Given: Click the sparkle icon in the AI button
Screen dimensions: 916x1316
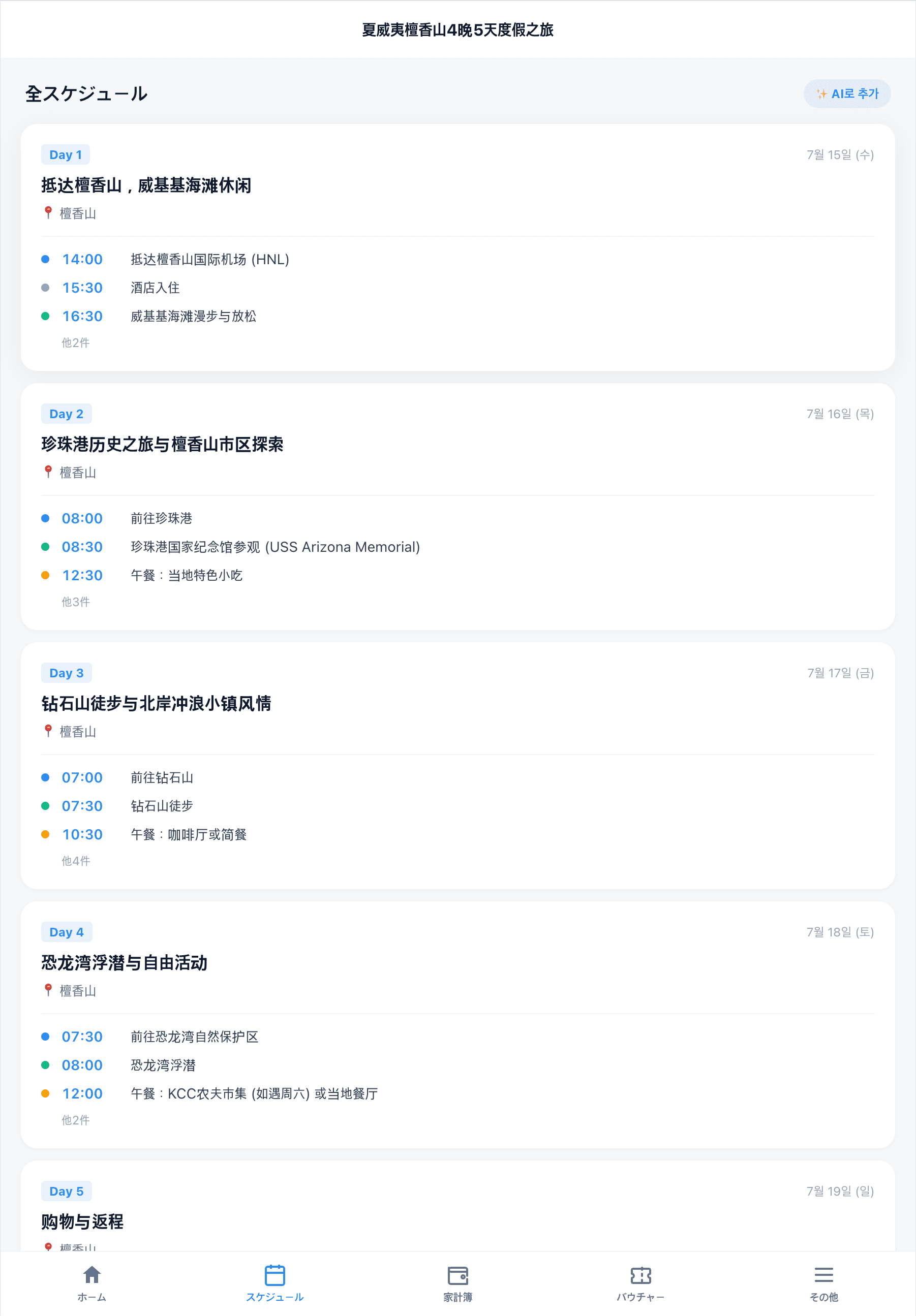Looking at the screenshot, I should [x=821, y=93].
